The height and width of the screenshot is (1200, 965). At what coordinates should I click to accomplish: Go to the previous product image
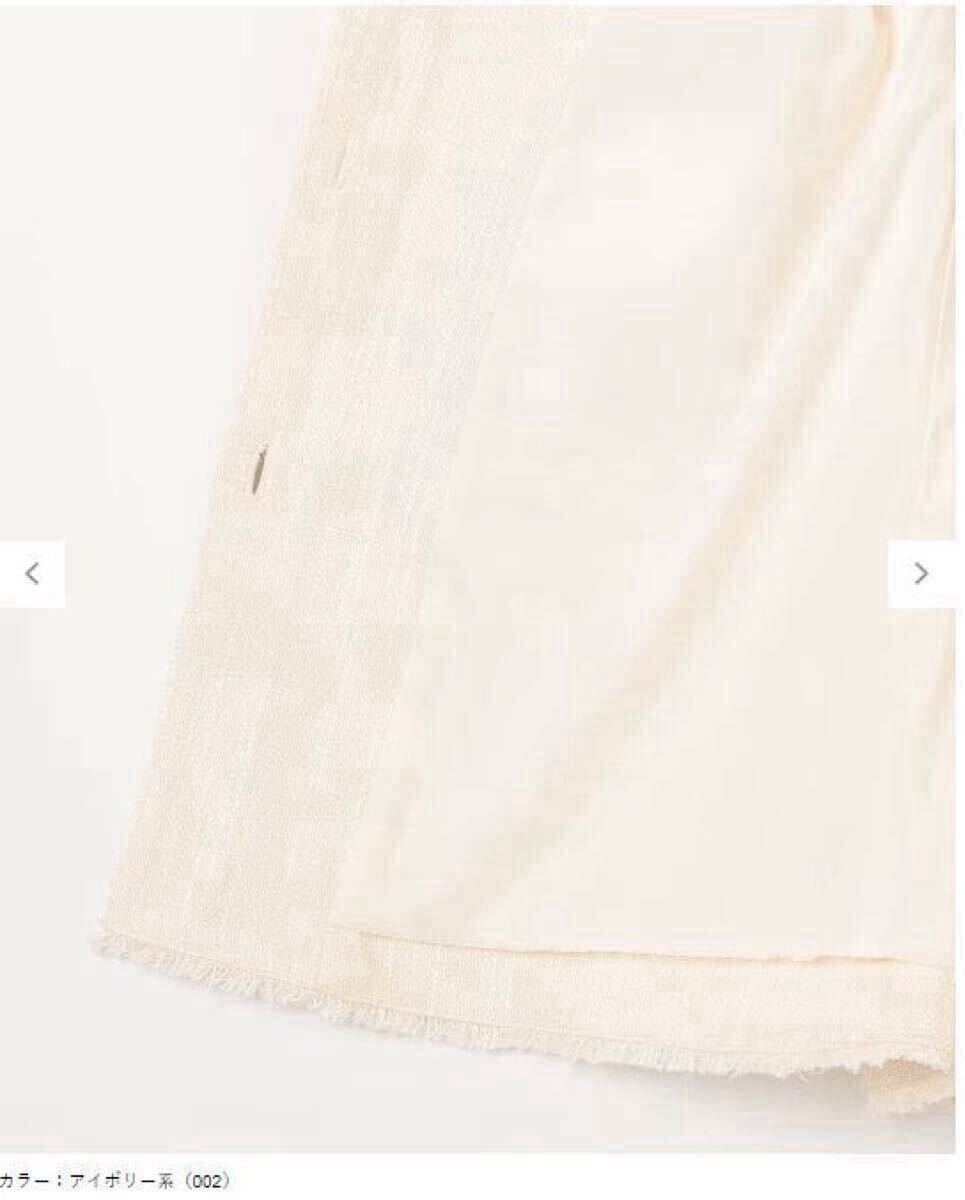click(32, 574)
